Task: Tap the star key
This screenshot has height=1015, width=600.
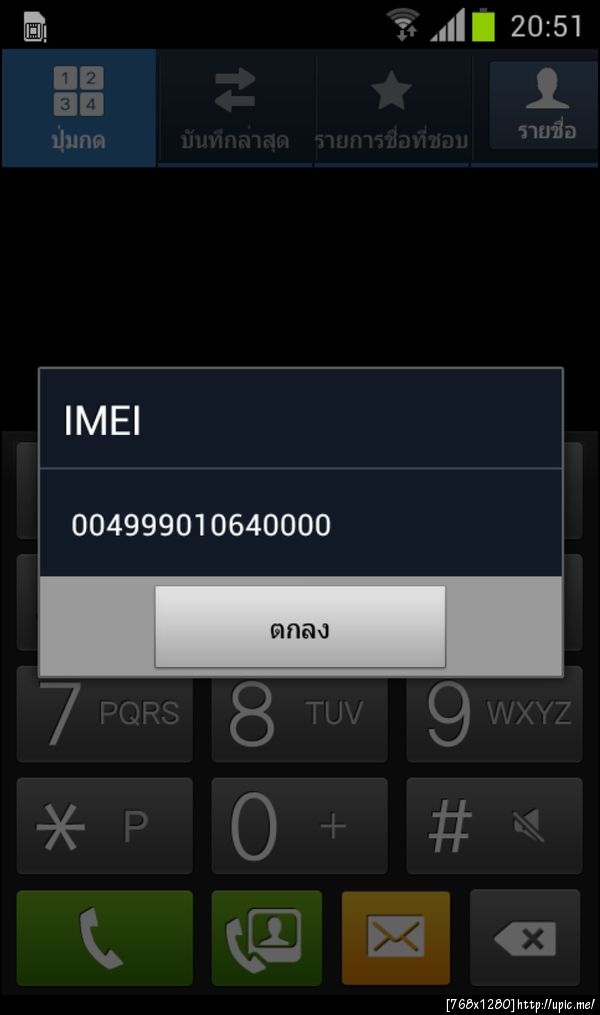Action: coord(105,826)
